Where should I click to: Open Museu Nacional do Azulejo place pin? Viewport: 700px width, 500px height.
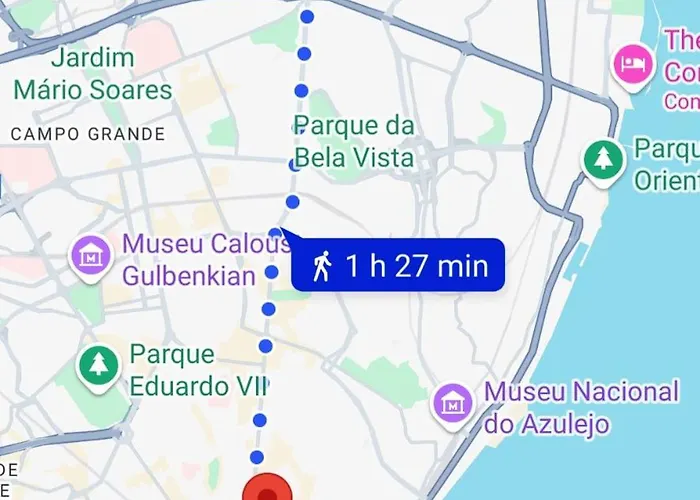coord(452,403)
